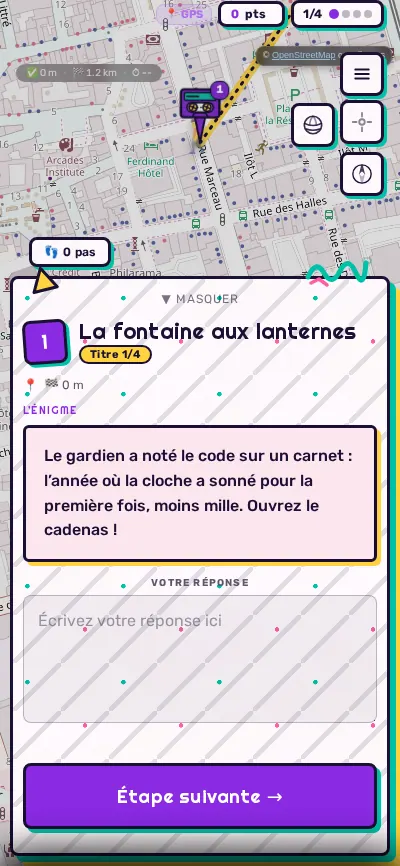
Task: Switch the map style via globe icon
Action: pos(313,125)
